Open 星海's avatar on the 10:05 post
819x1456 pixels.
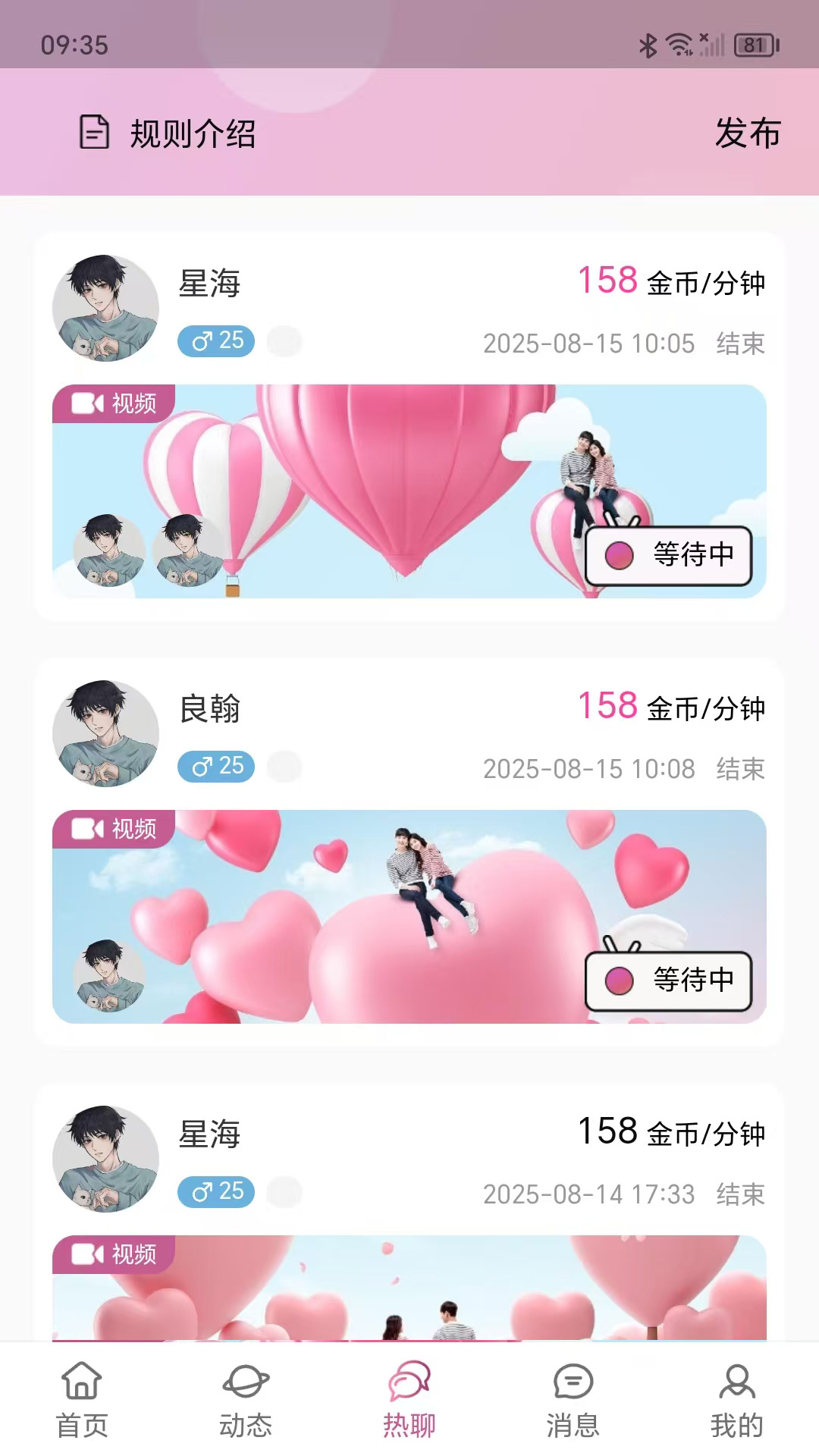click(105, 308)
